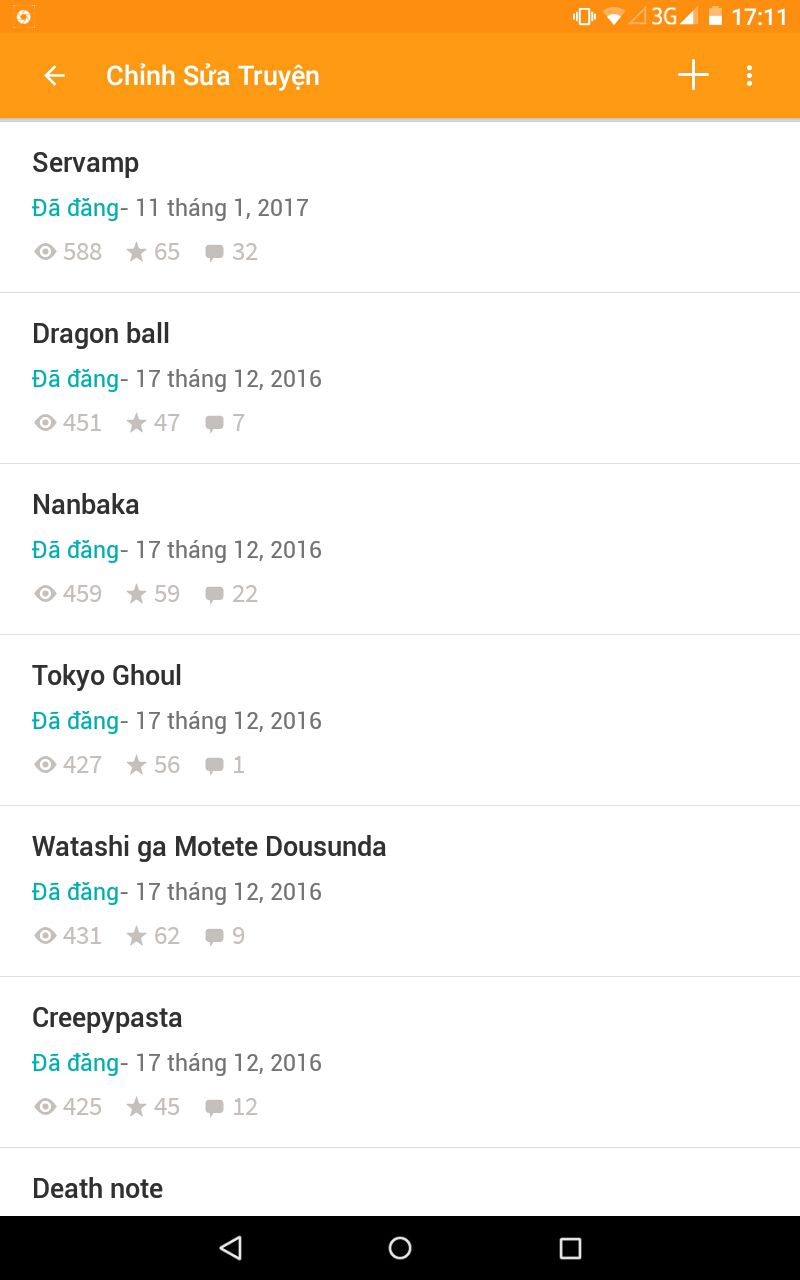
Task: Open the Servamp chapter
Action: (400, 207)
